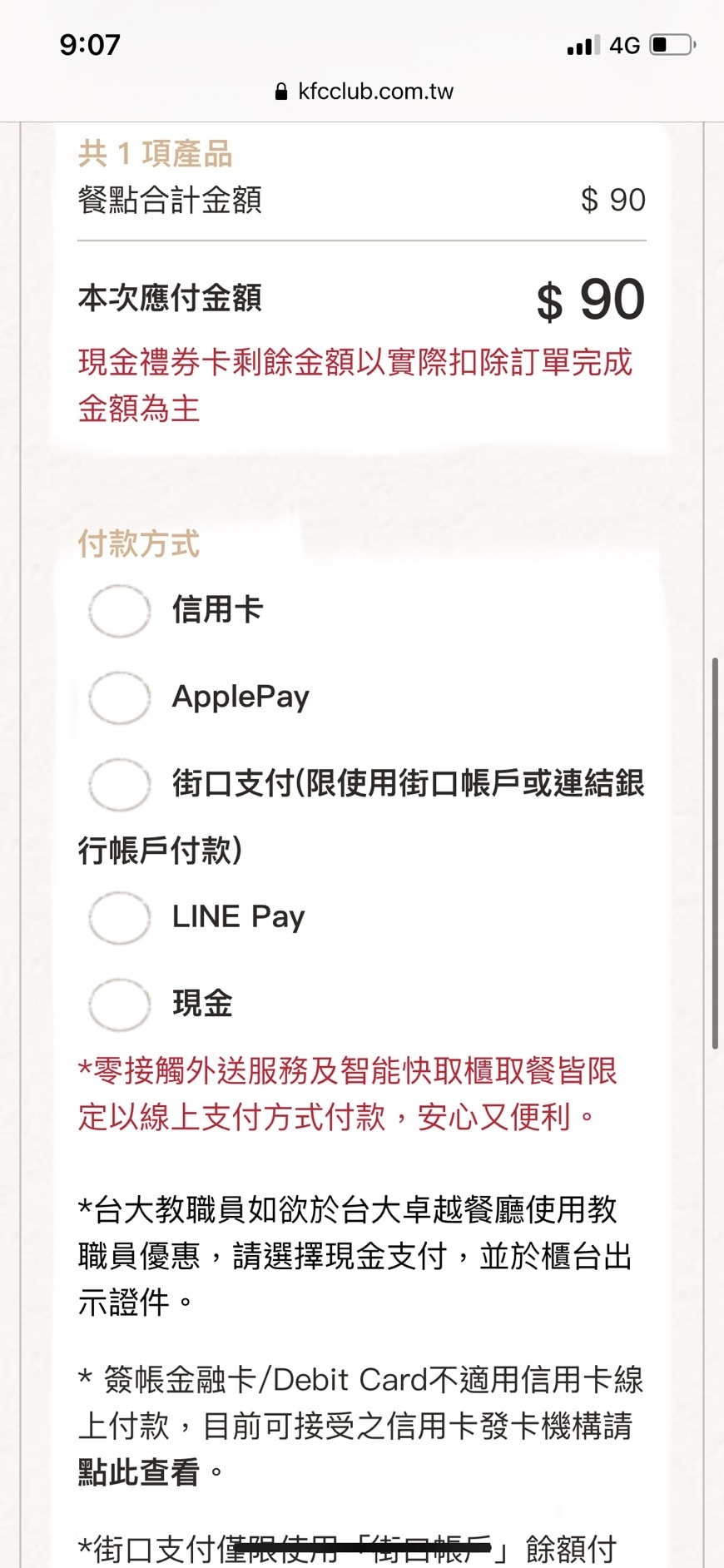The image size is (724, 1568).
Task: Open the 點此查看 card issuer link
Action: [139, 1472]
